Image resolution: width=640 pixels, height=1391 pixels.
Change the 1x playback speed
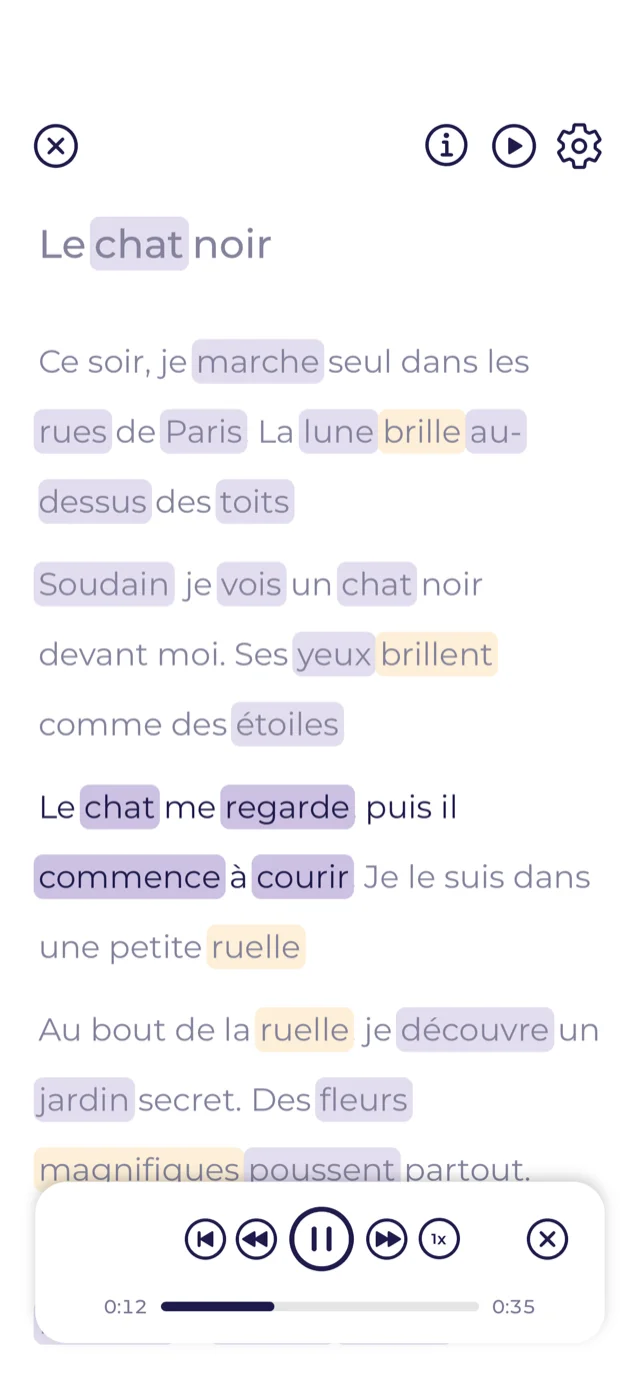pos(438,1239)
